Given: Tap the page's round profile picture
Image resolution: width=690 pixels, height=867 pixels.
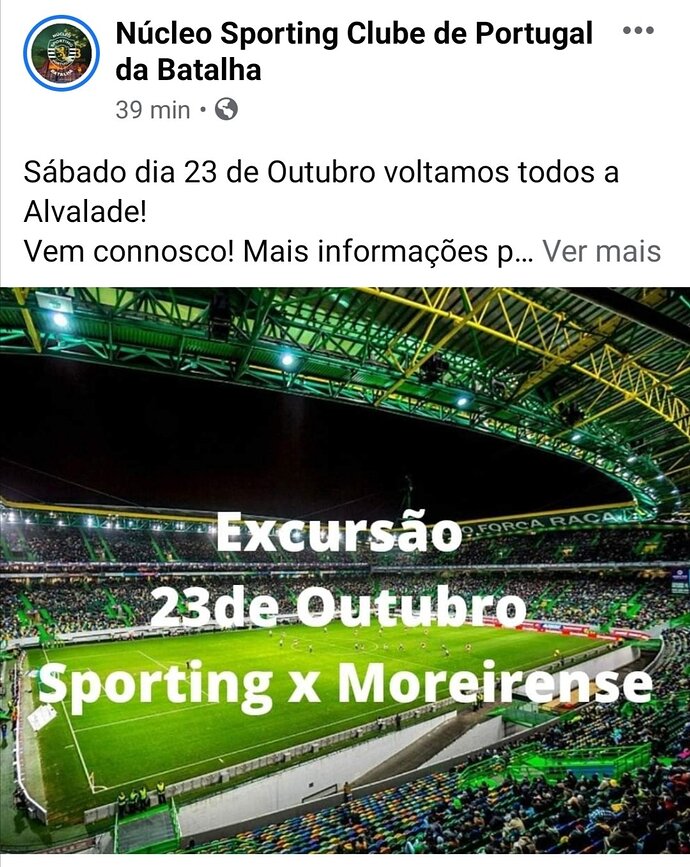Looking at the screenshot, I should (x=62, y=53).
